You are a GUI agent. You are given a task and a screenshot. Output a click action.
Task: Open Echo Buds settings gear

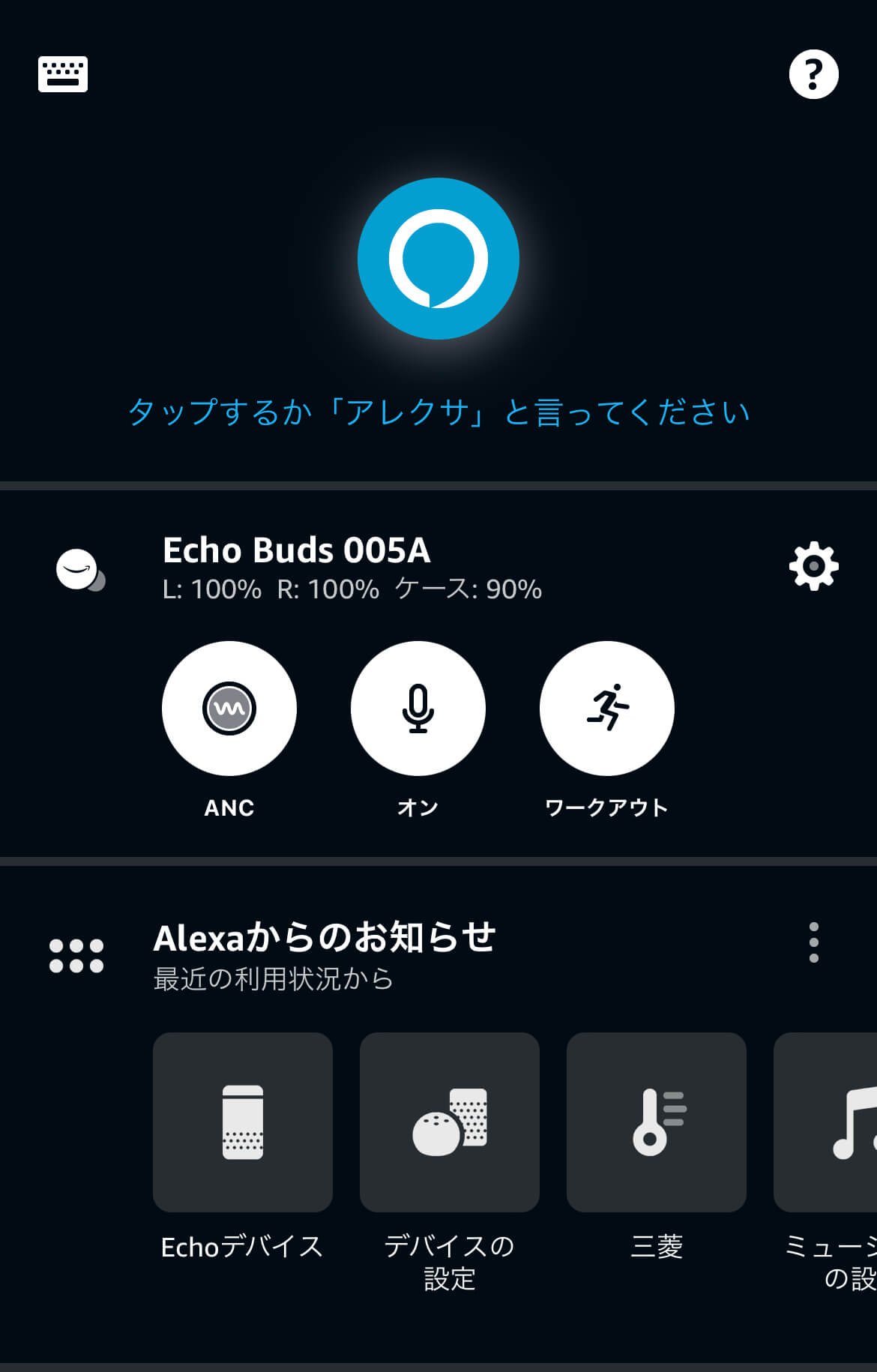point(813,565)
